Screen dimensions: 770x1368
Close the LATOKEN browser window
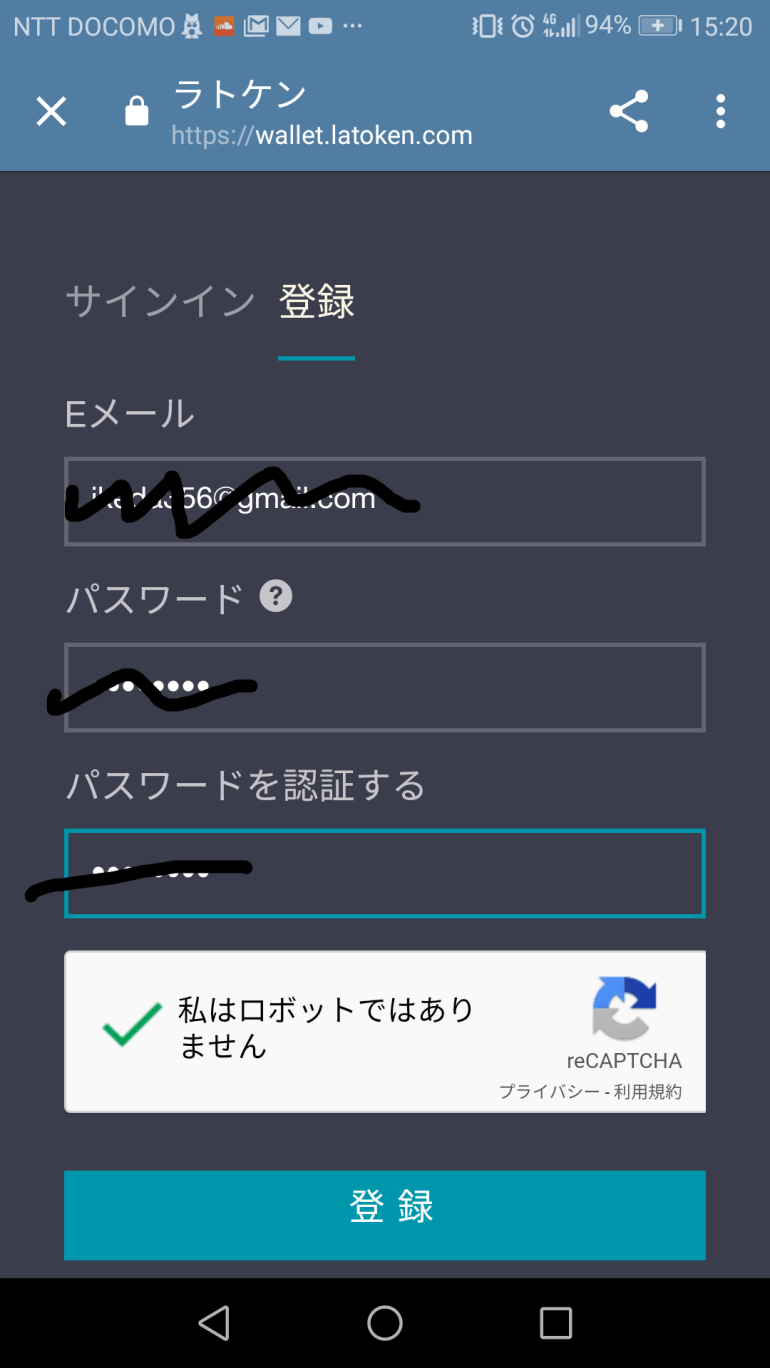pos(50,112)
